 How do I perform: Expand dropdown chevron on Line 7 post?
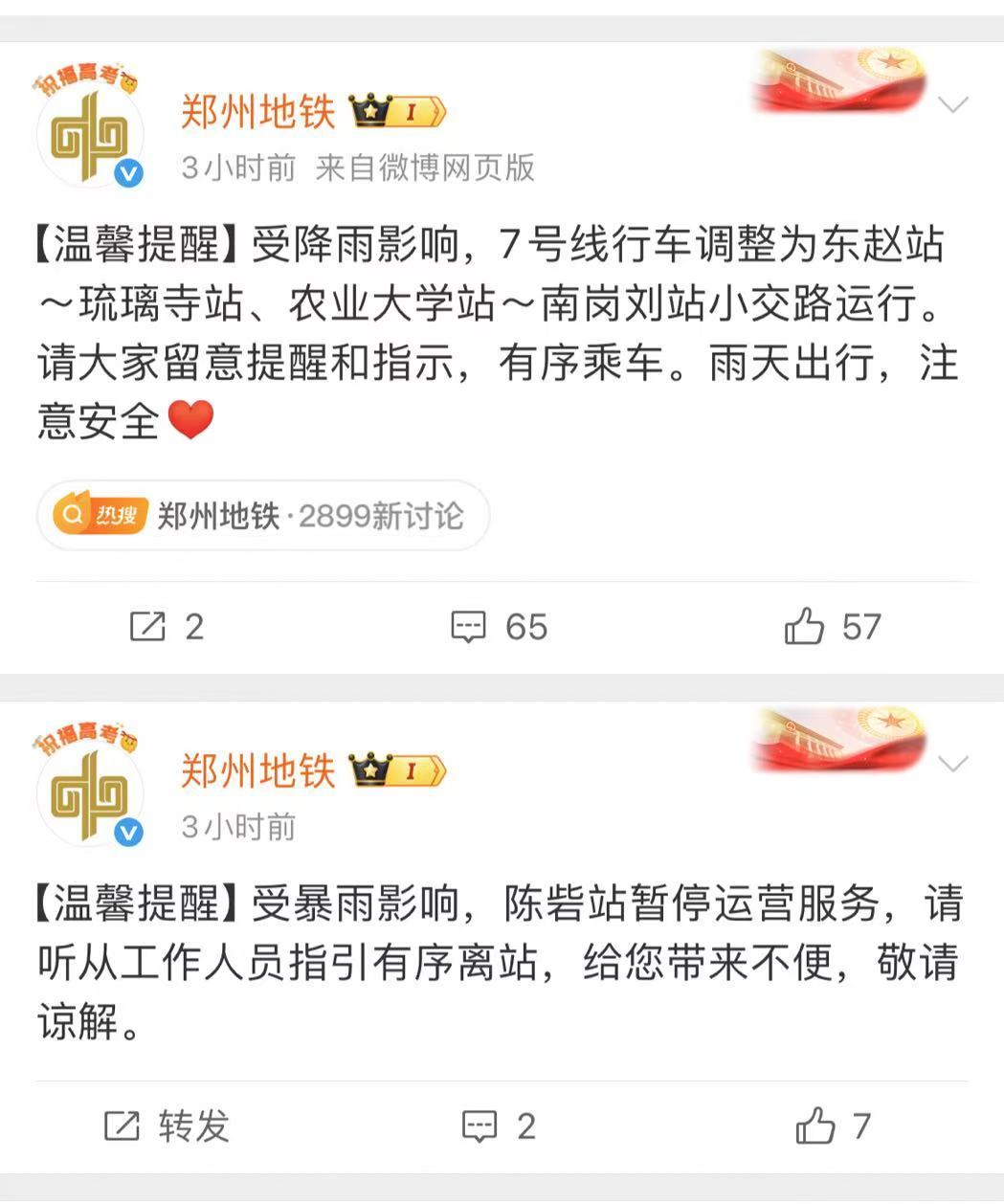(952, 104)
